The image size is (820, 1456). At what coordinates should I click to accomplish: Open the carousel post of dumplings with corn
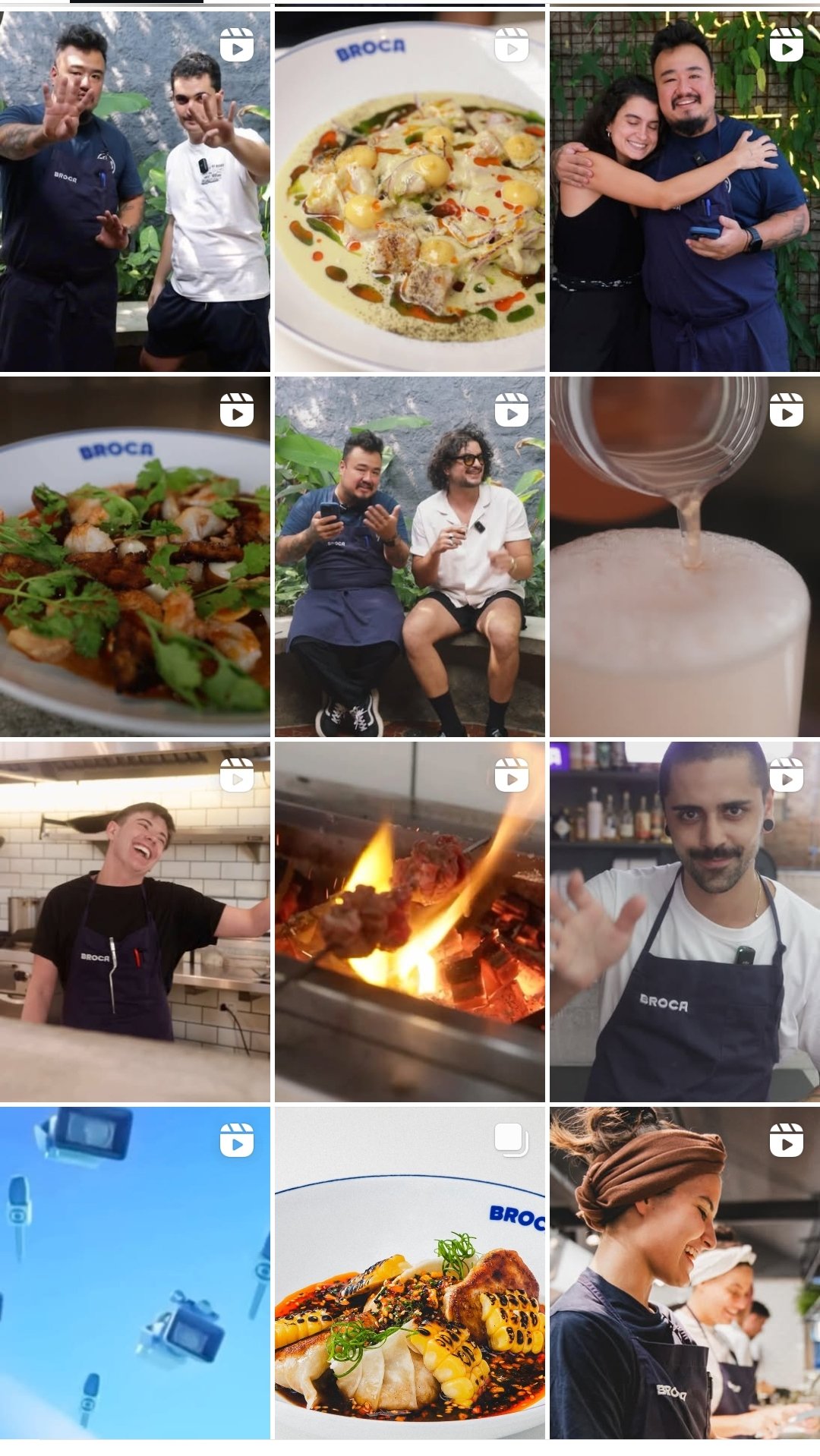tap(409, 1272)
